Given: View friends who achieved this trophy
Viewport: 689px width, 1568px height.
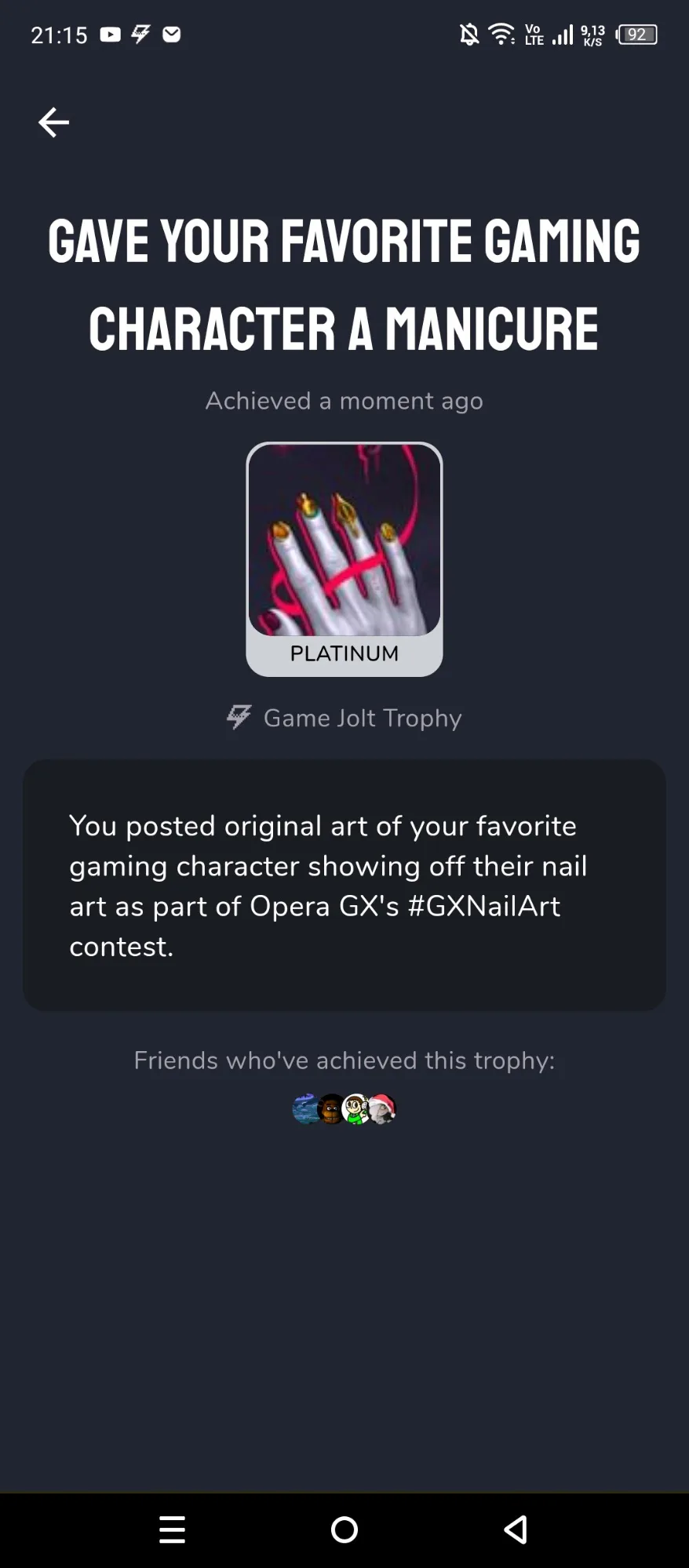Looking at the screenshot, I should pos(344,1108).
